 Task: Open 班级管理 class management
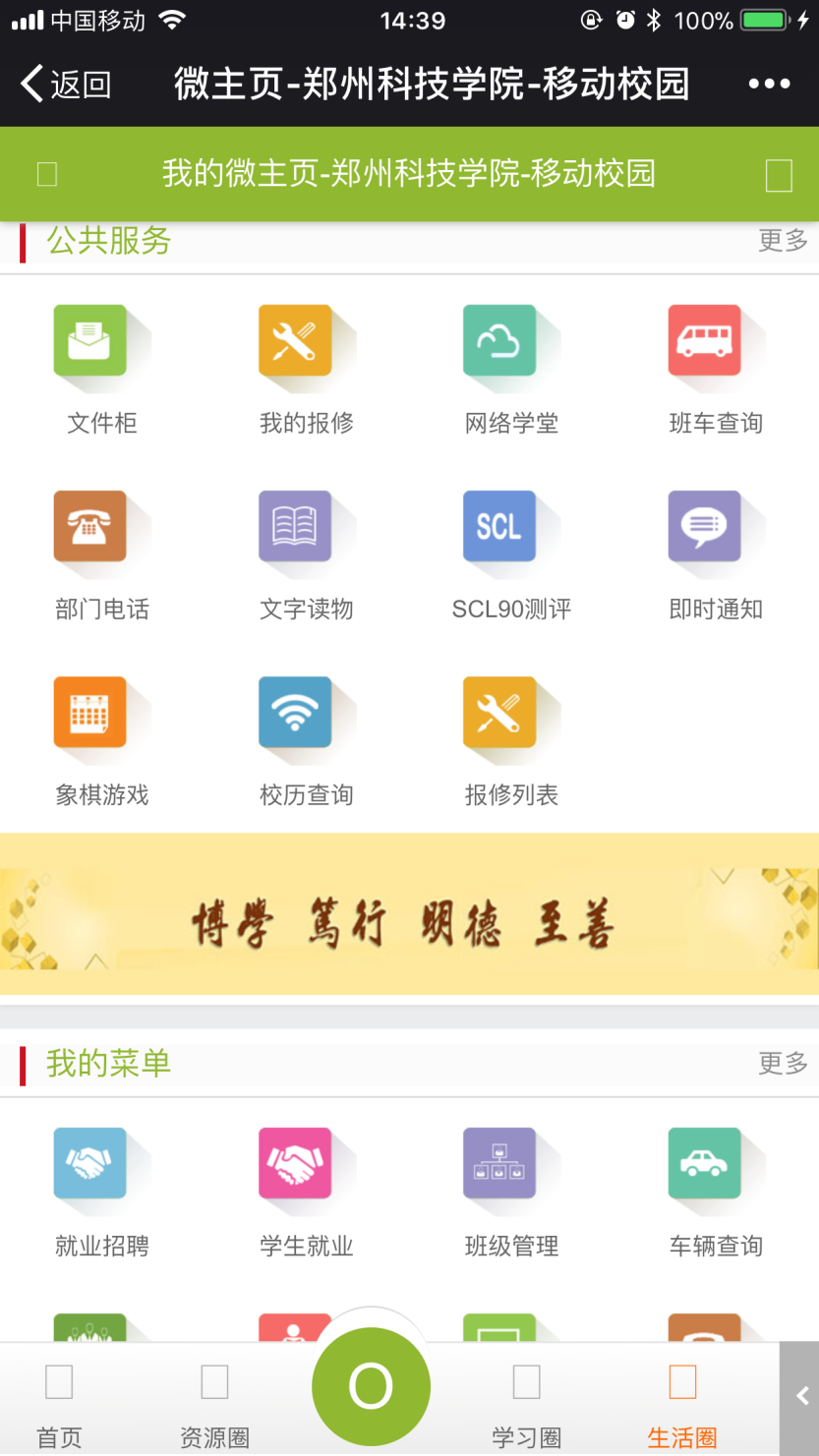point(500,1164)
